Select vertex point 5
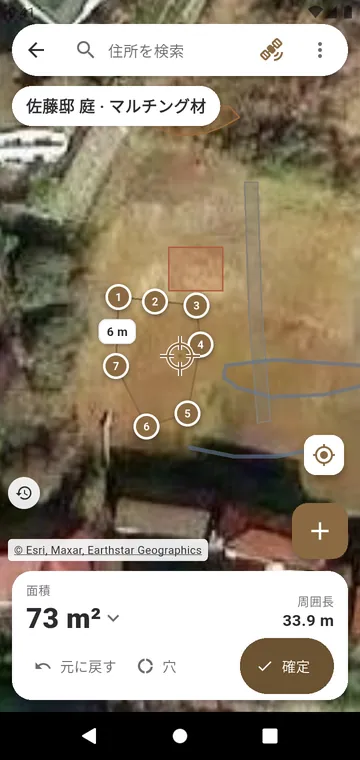 point(188,414)
